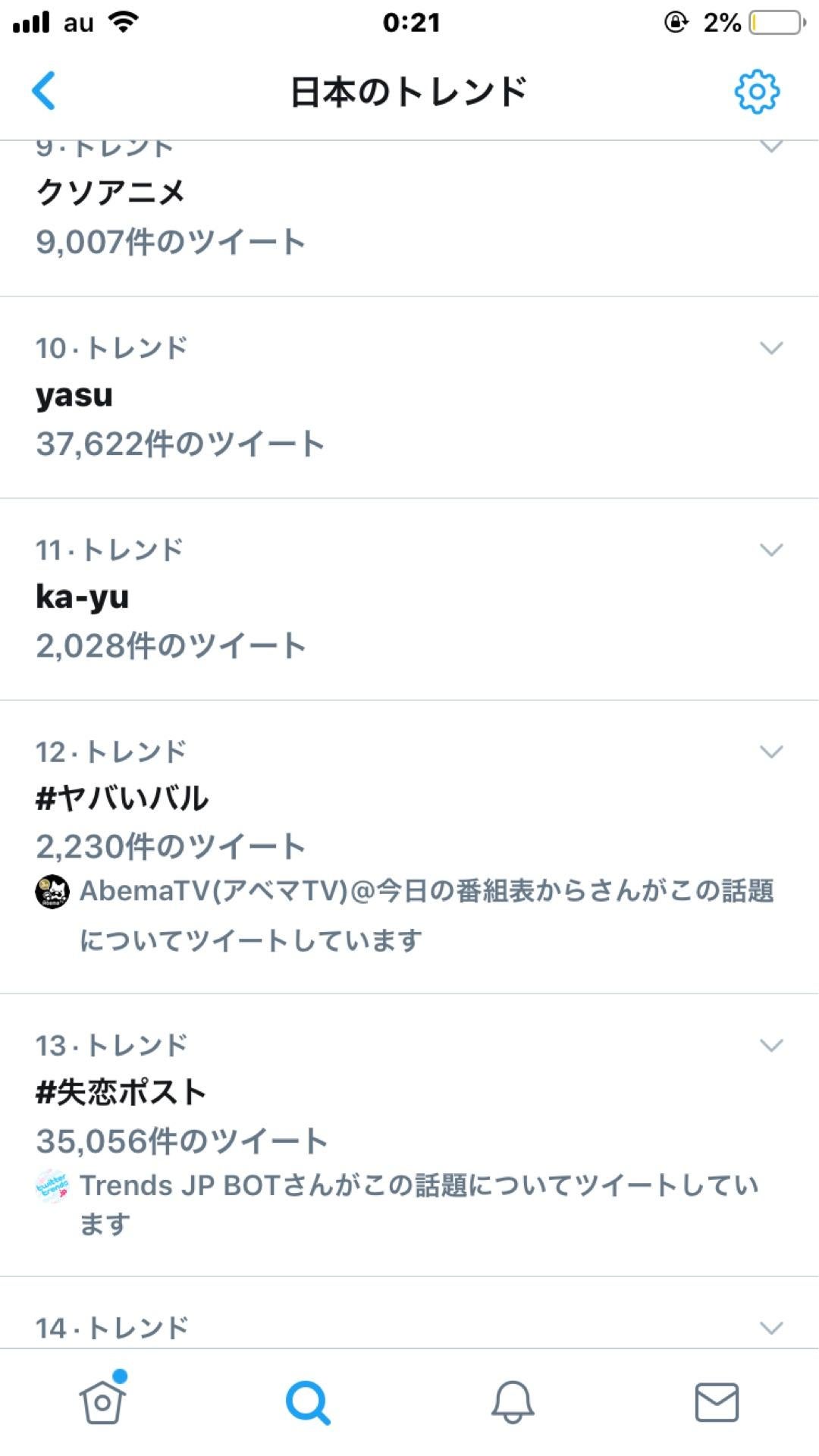
Task: Open the Messages envelope tab
Action: (x=717, y=1401)
